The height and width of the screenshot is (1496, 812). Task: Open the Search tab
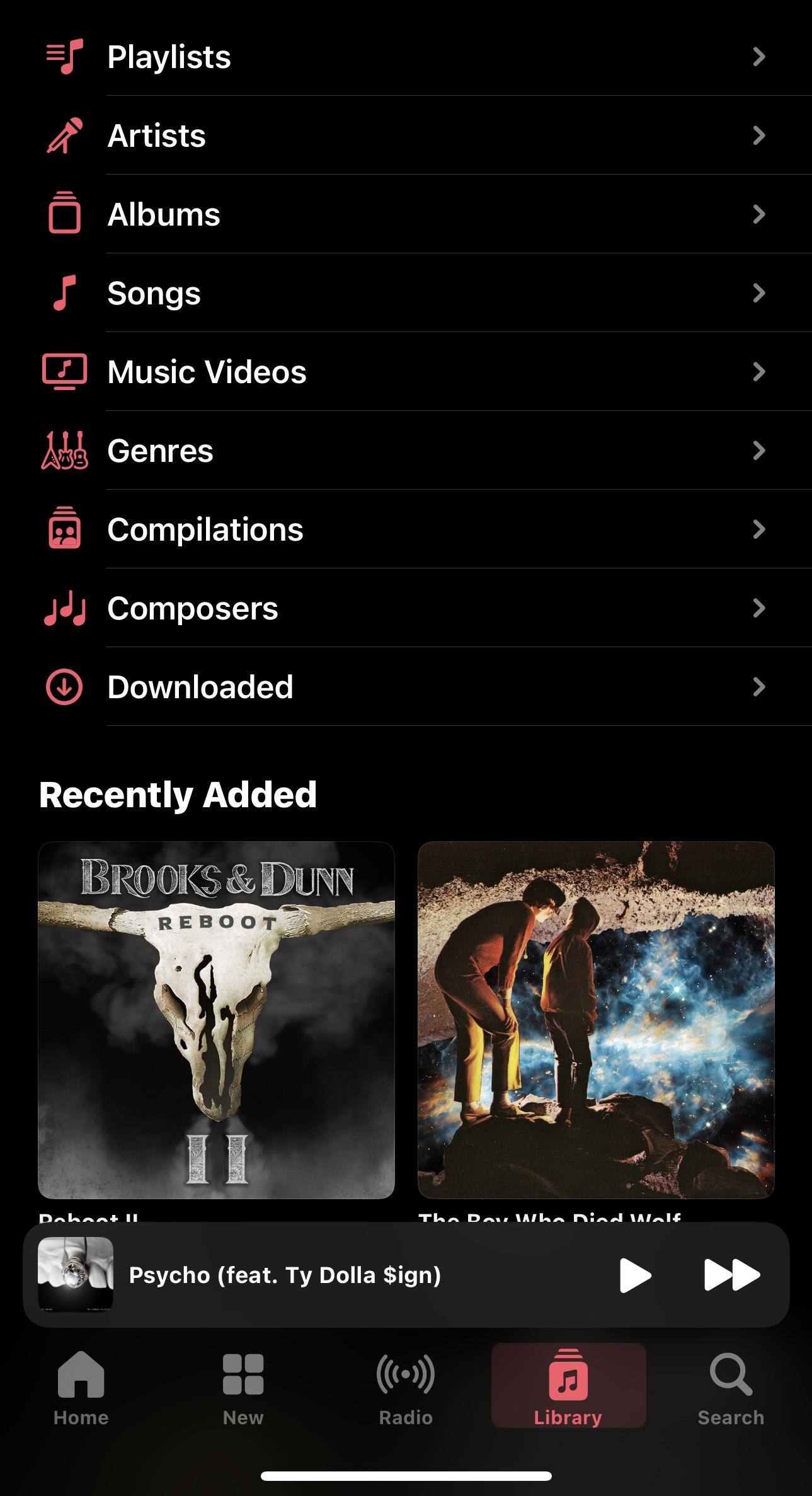731,1387
